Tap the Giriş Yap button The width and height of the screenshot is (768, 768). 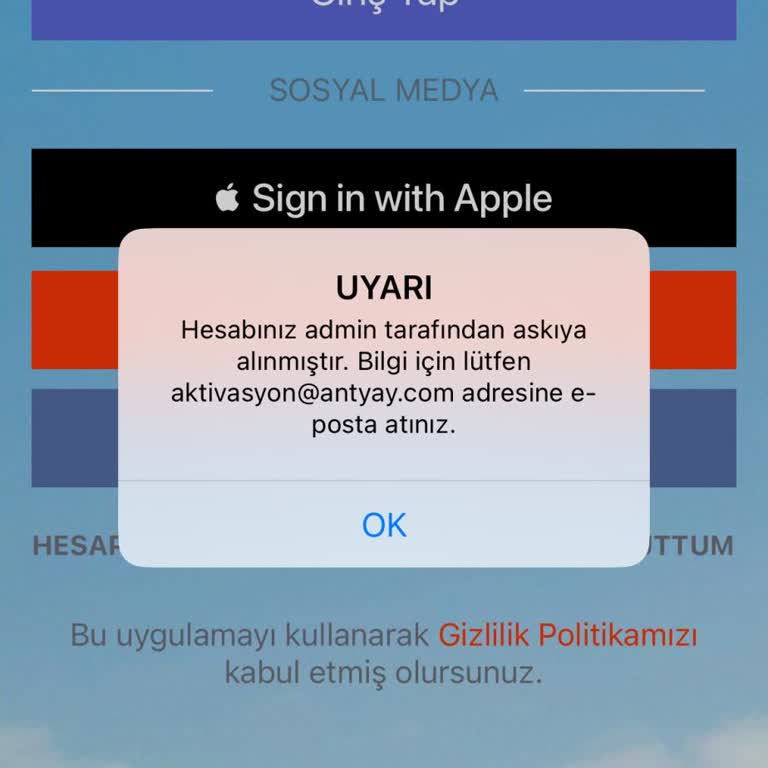(384, 16)
